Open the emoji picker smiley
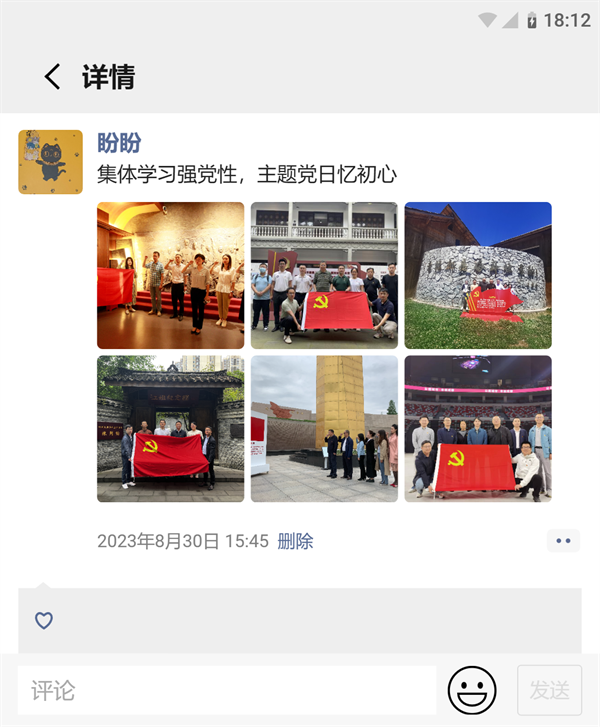 point(472,690)
